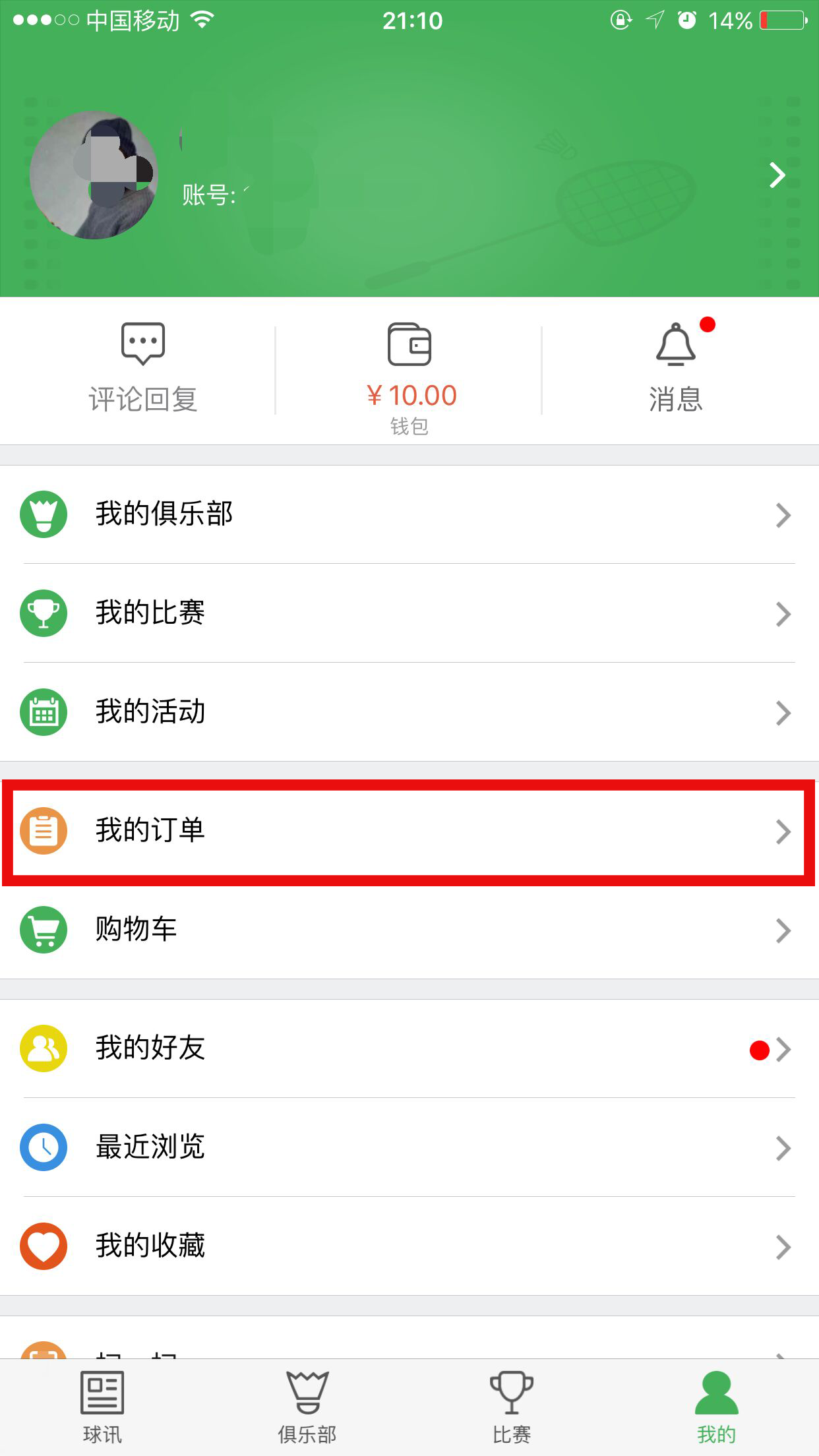The width and height of the screenshot is (819, 1456).
Task: Open 我的好友 friends list
Action: point(409,1048)
